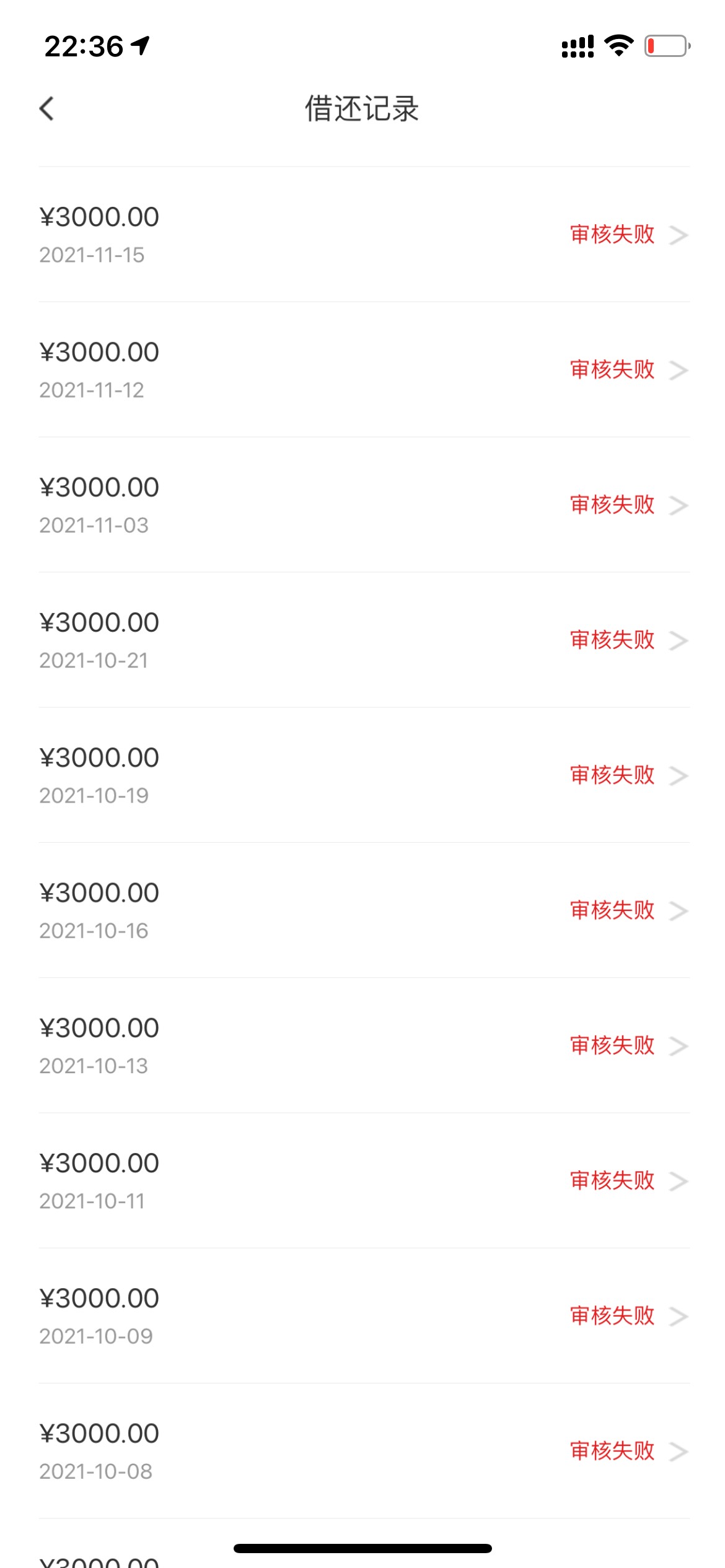Image resolution: width=725 pixels, height=1568 pixels.
Task: Open the 2021-11-12 loan record
Action: tap(364, 370)
